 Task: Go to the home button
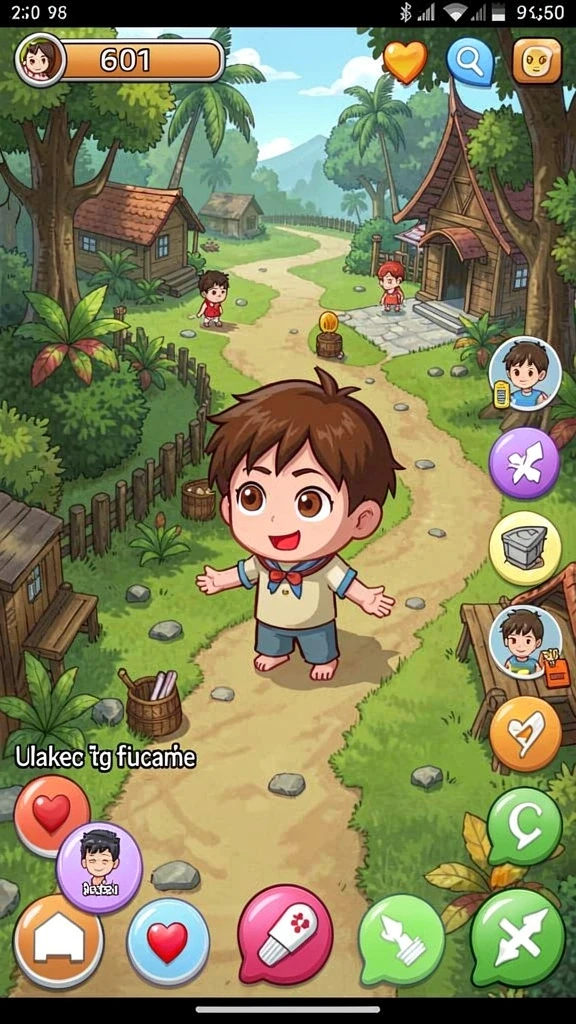pos(59,941)
